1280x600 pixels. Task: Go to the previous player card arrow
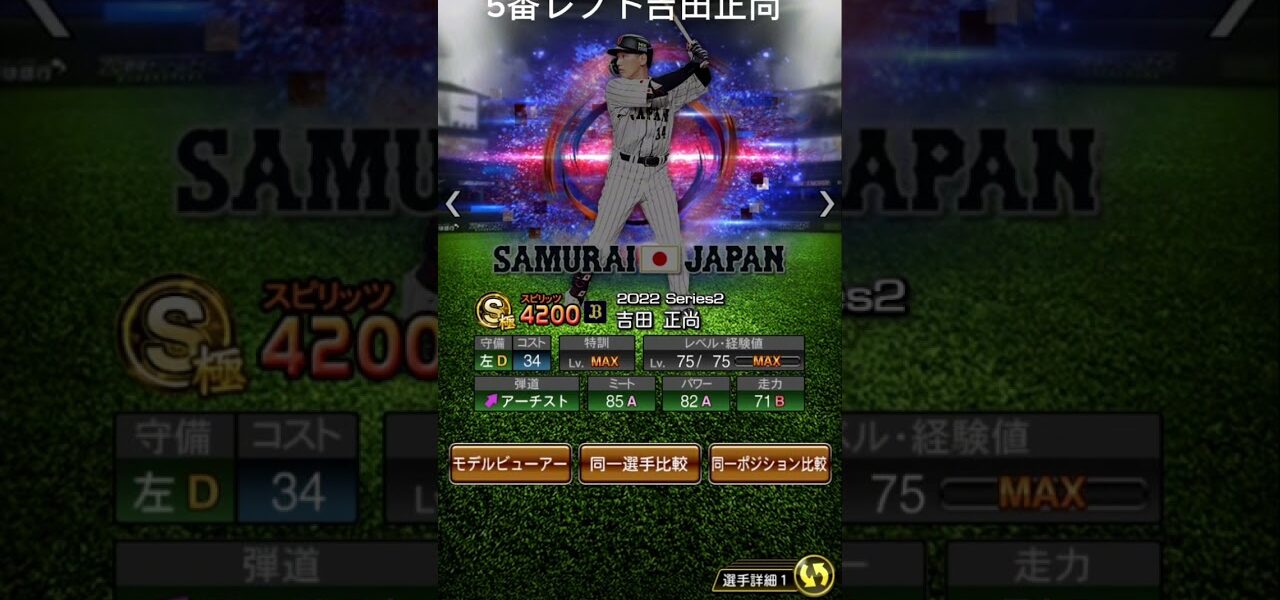coord(453,204)
